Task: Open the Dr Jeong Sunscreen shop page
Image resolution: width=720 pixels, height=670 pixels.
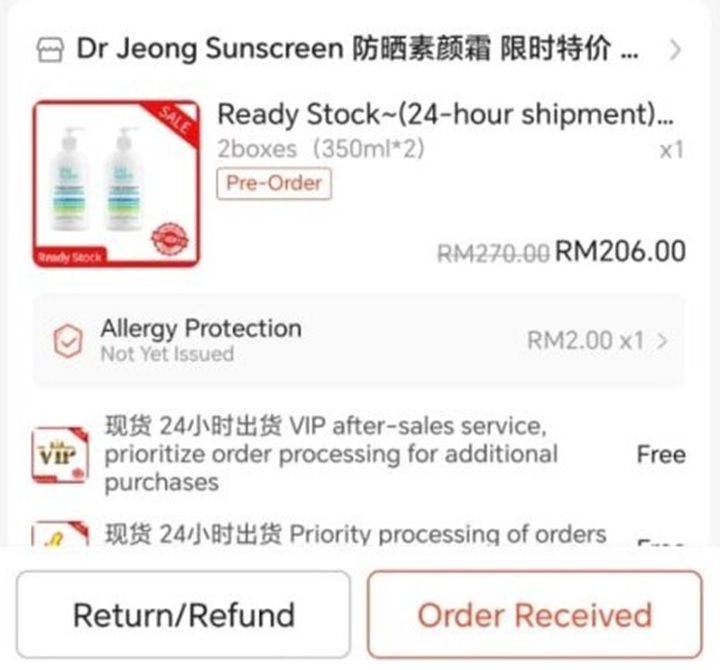Action: point(355,49)
